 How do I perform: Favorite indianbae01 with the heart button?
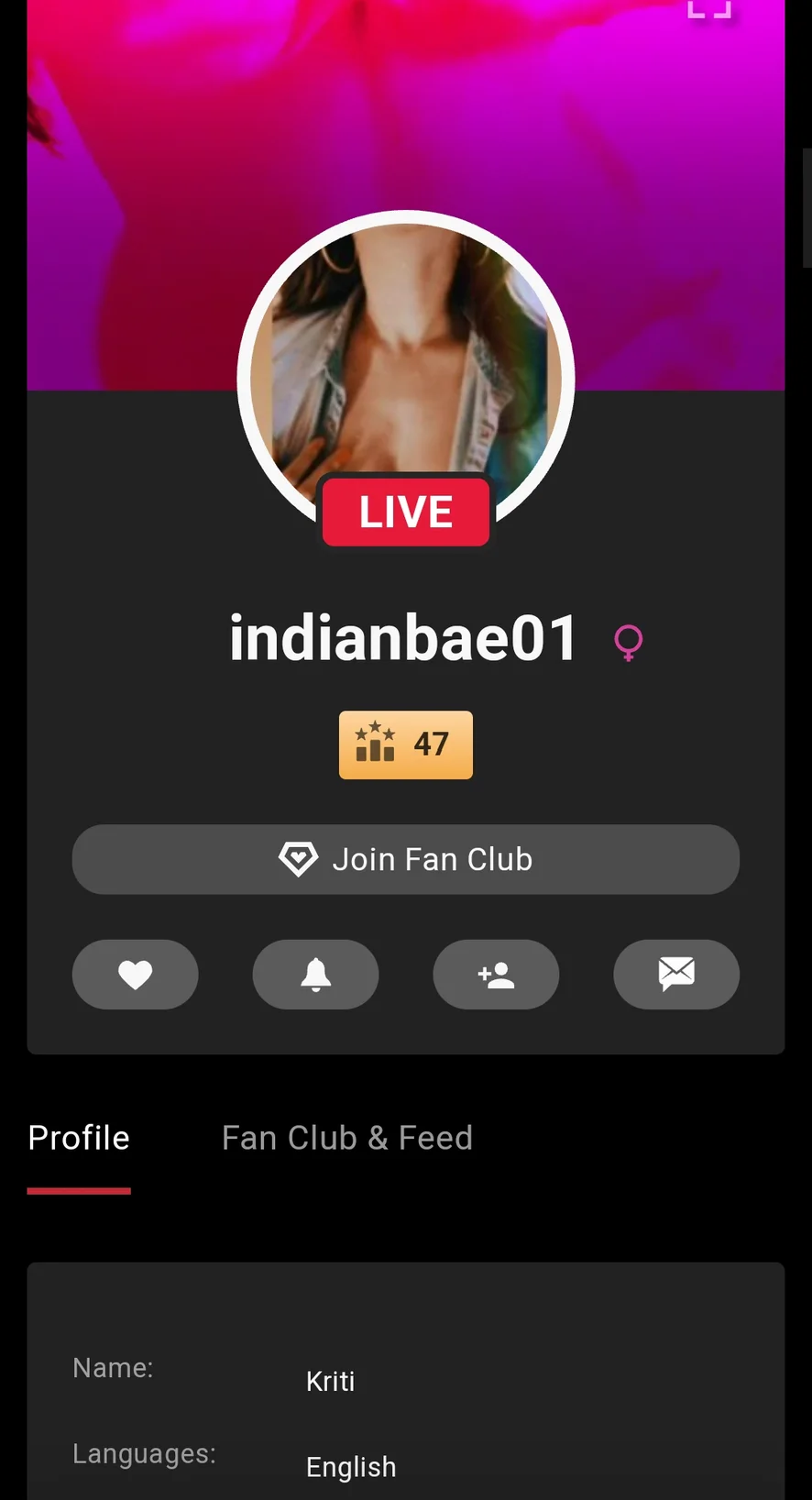tap(136, 974)
